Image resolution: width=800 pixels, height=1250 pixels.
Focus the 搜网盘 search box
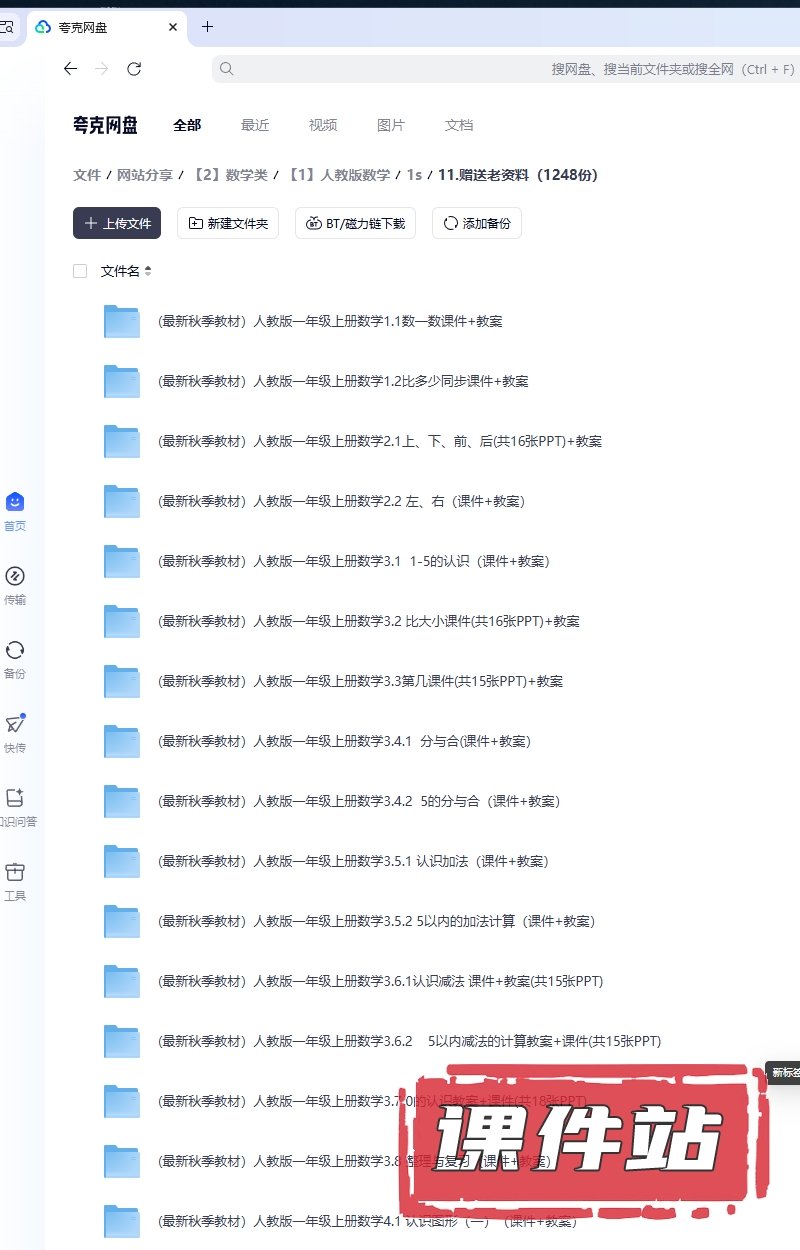point(500,69)
